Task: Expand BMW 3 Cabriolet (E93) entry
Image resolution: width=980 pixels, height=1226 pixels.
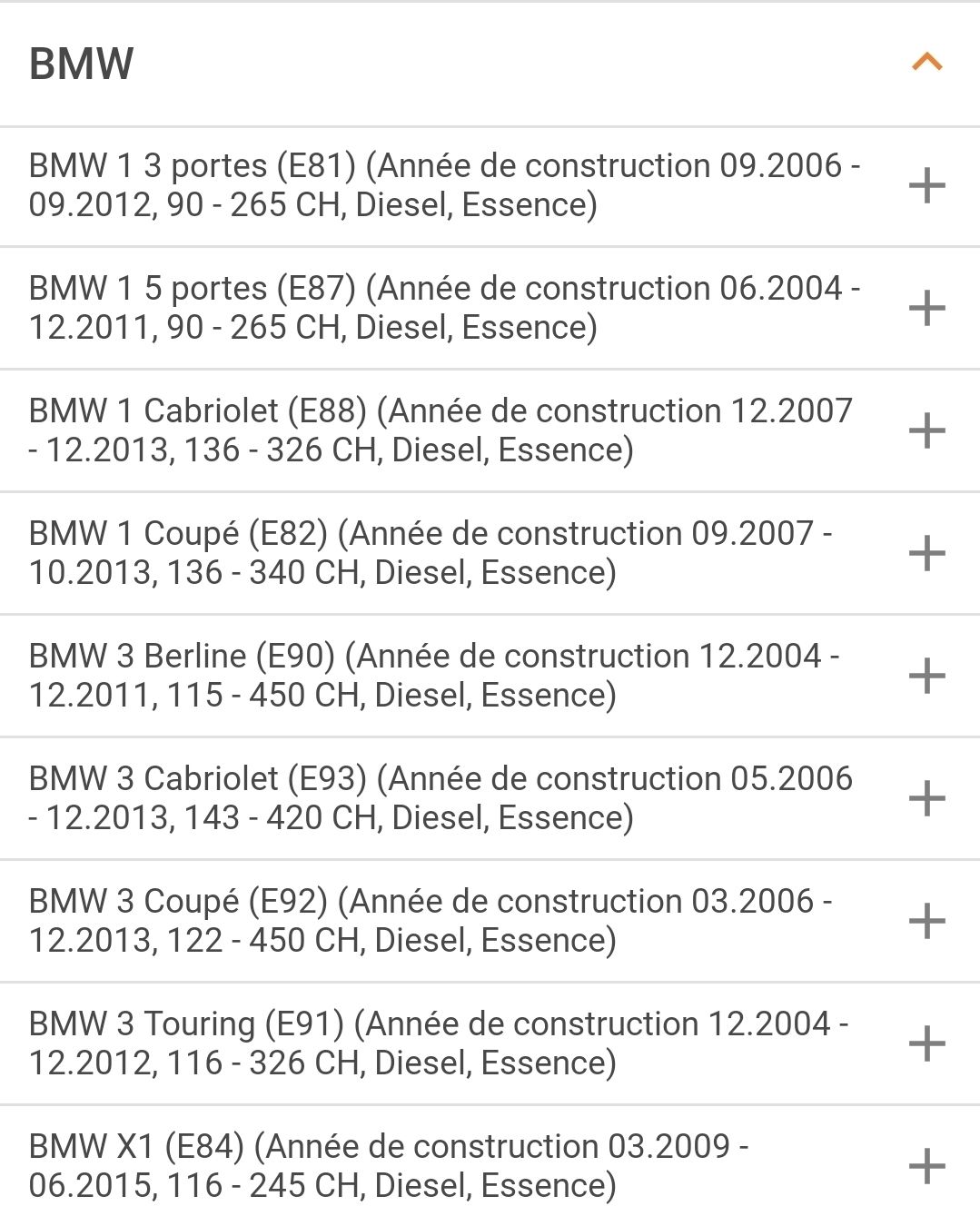Action: pos(926,798)
